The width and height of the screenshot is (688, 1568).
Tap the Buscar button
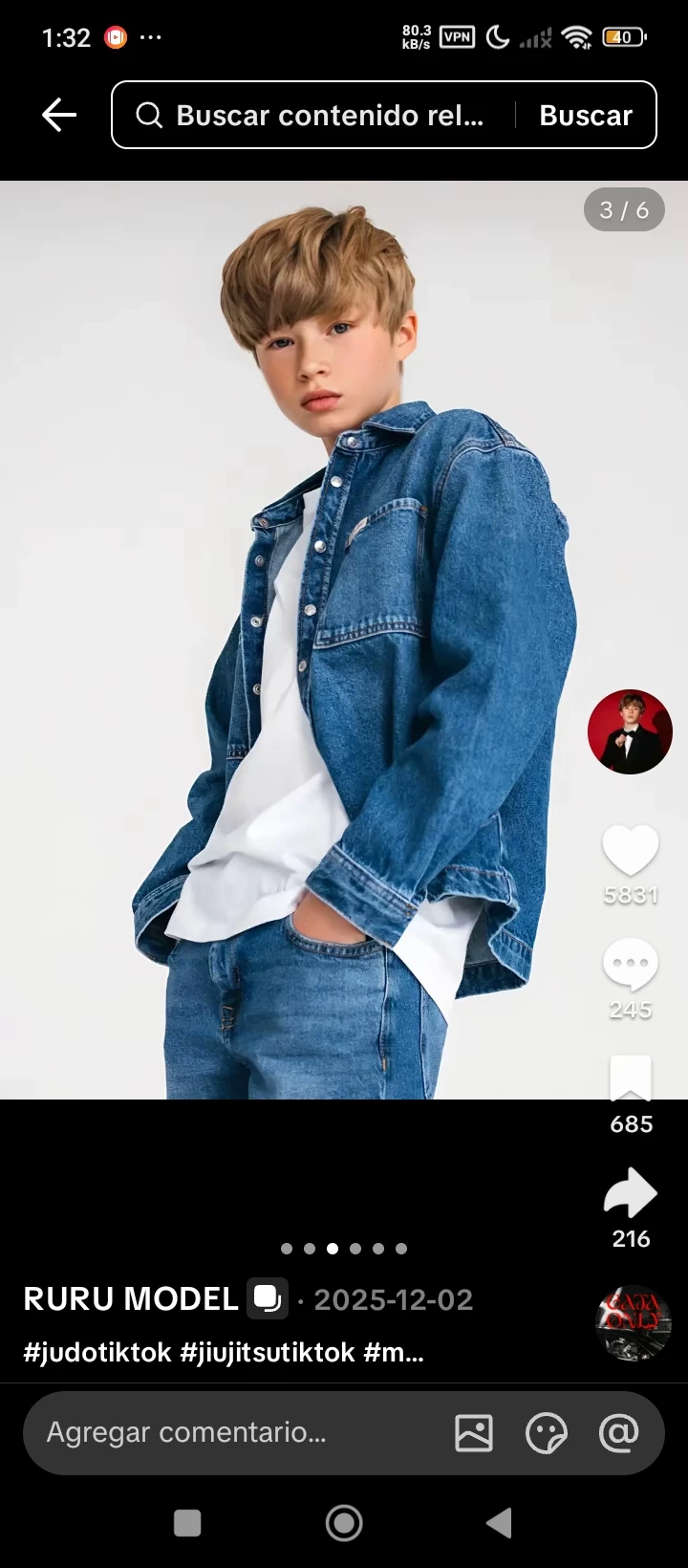coord(586,116)
